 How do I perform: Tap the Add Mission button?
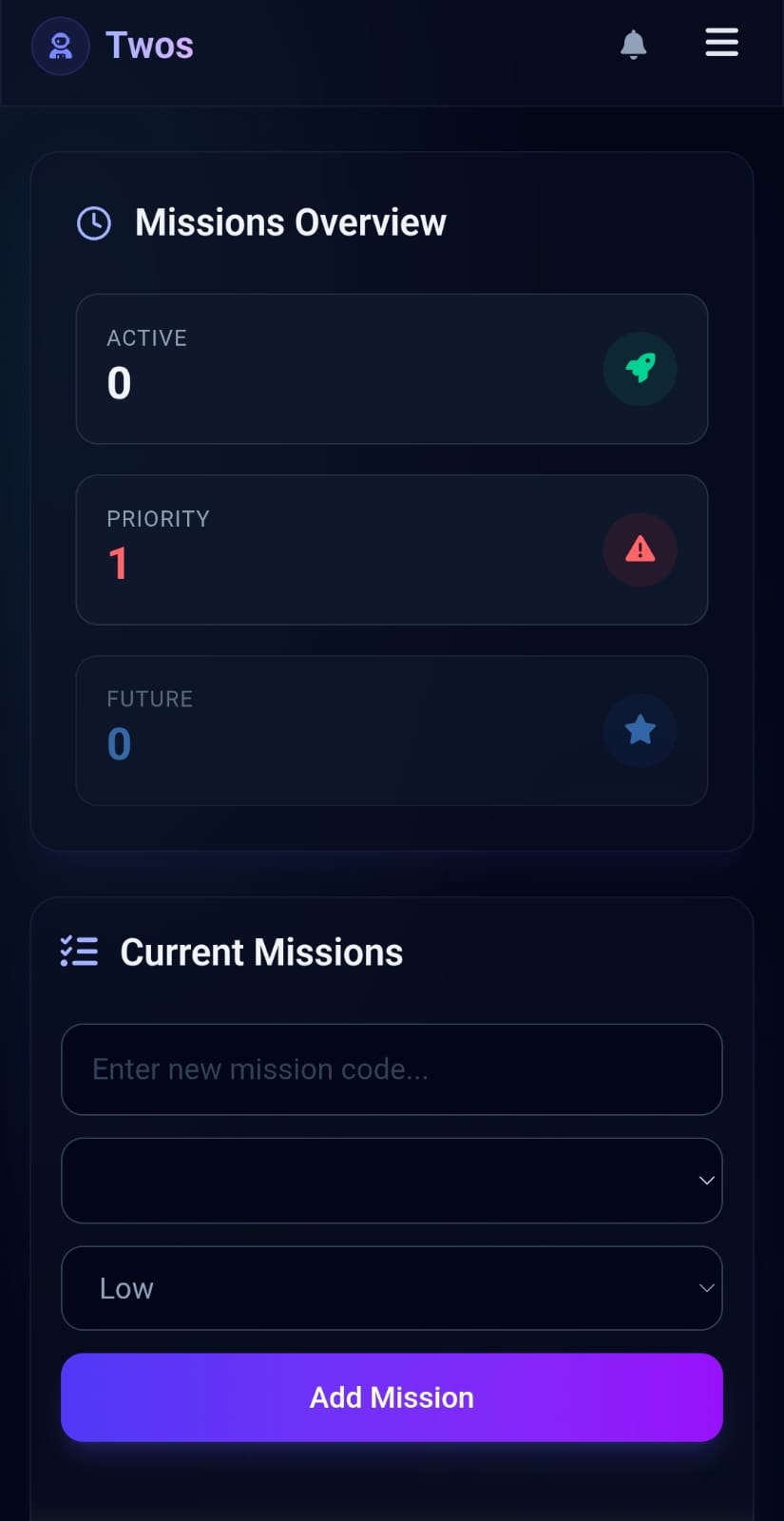pyautogui.click(x=392, y=1397)
